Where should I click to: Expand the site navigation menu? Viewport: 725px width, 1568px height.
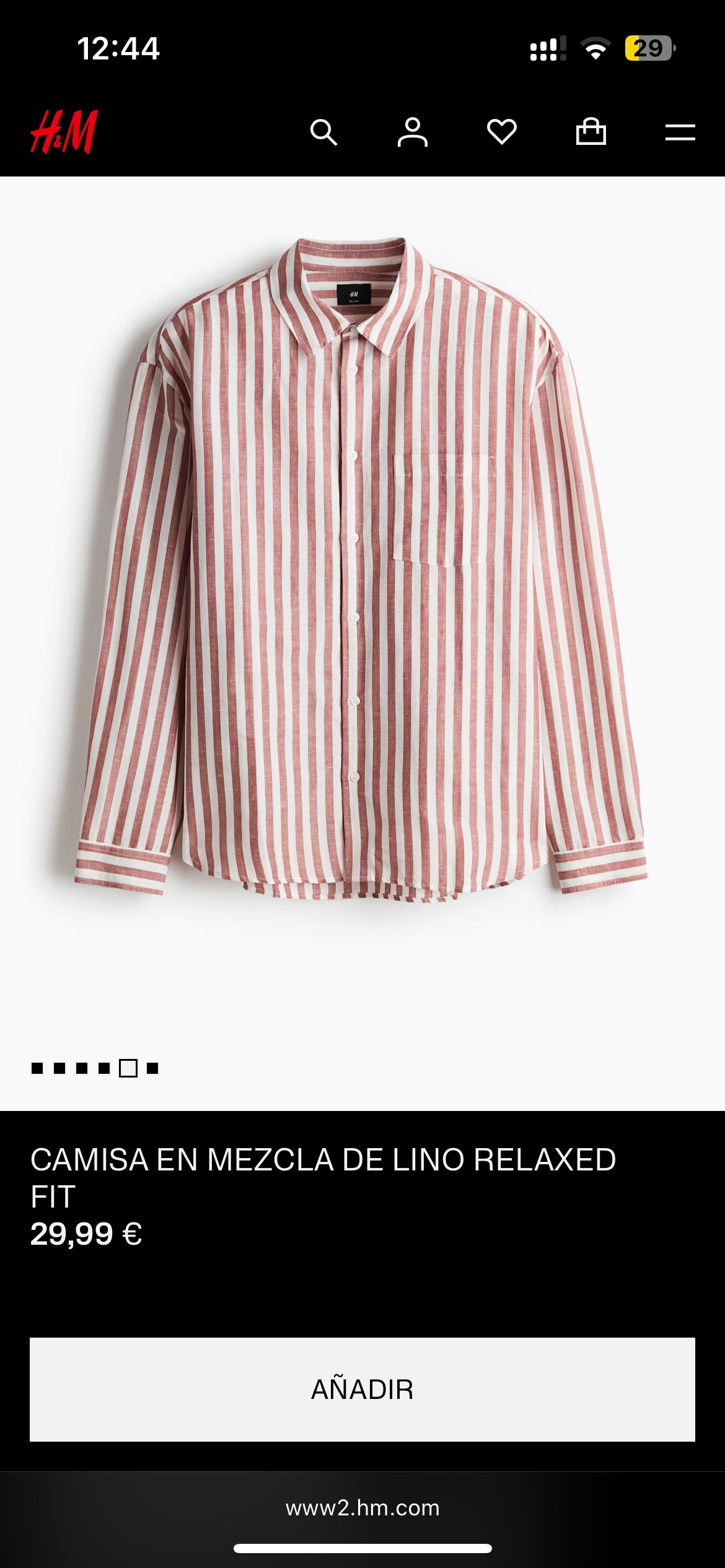coord(680,131)
